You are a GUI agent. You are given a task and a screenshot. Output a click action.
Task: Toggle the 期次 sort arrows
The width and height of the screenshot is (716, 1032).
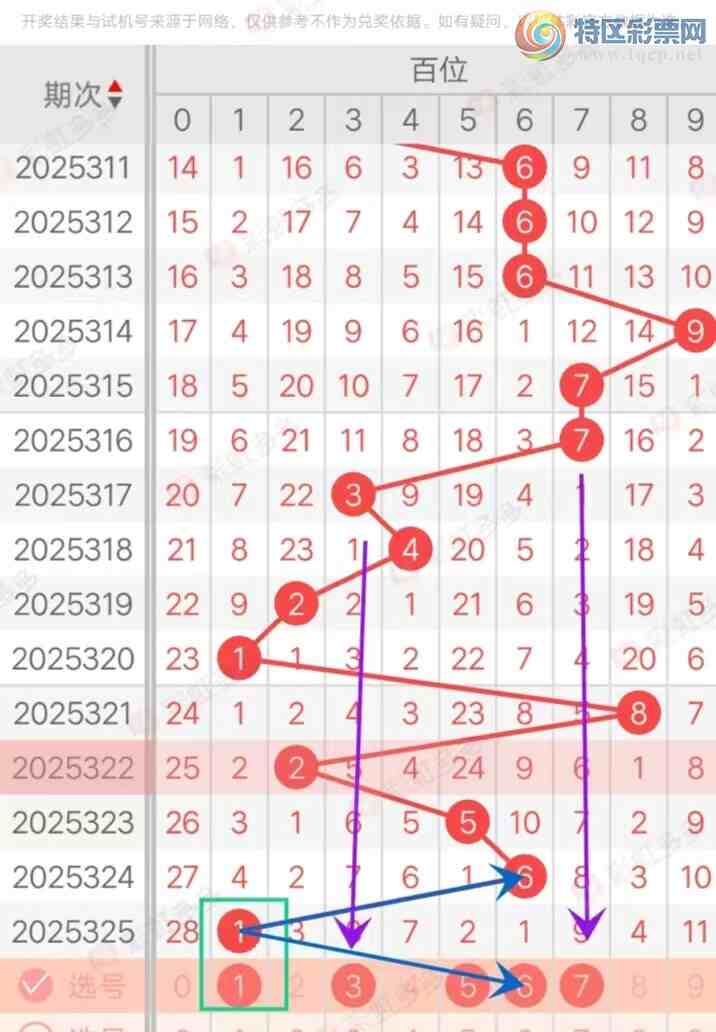[x=115, y=94]
